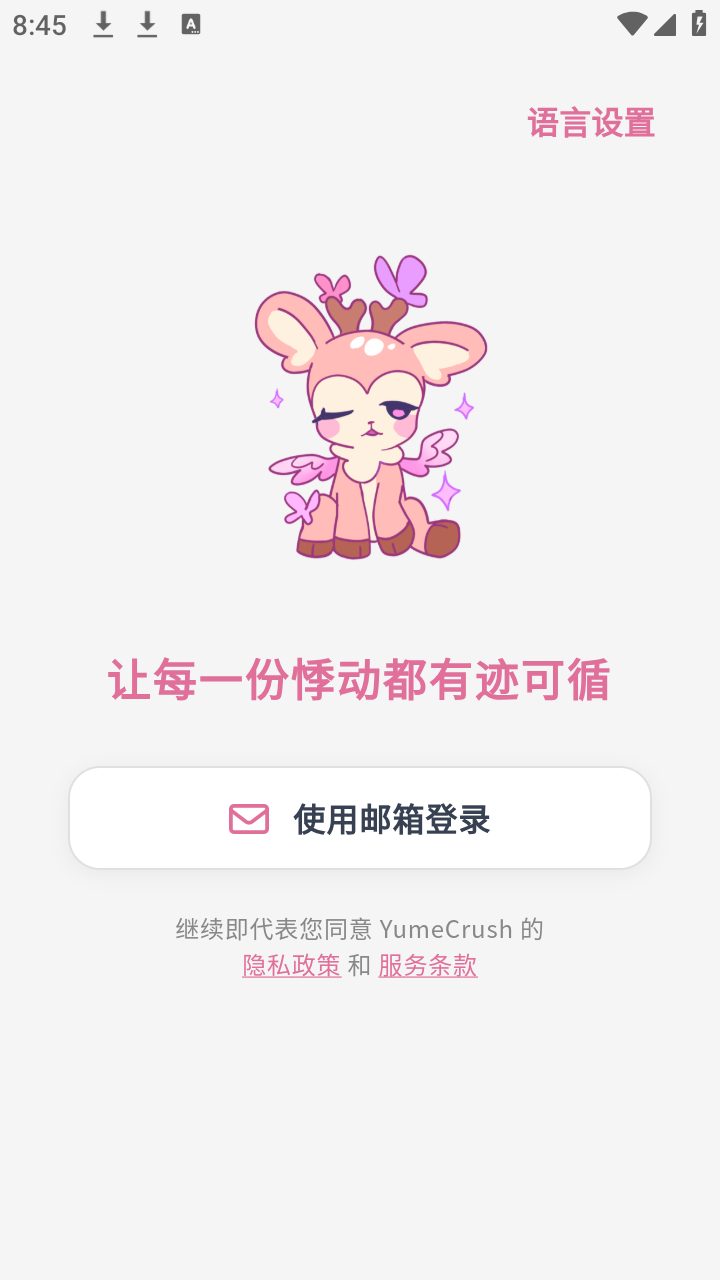
Task: Tap the 使用邮箱登录 button
Action: tap(360, 817)
